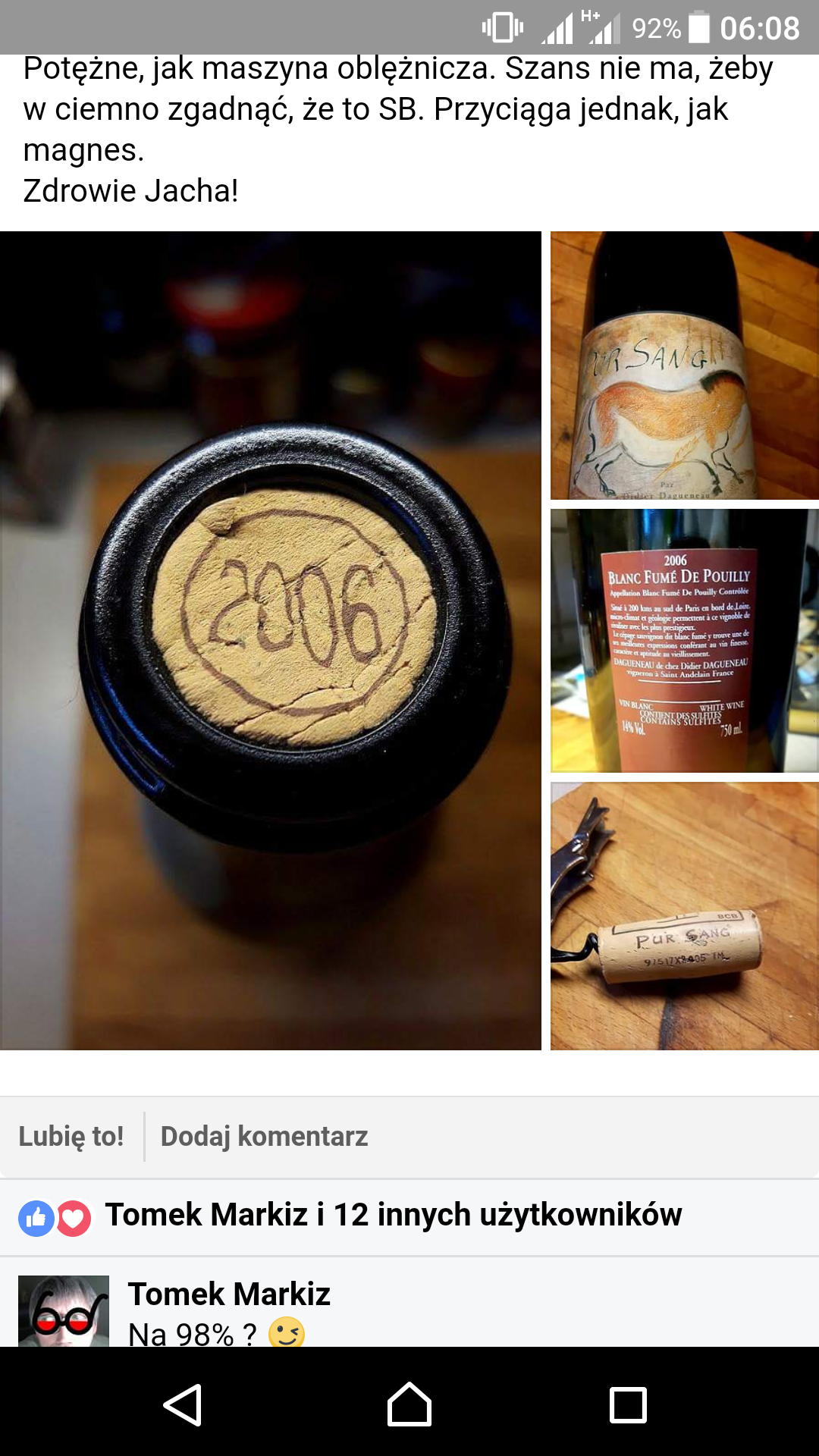
Task: Open Tomek Markiz's profile from the comment name
Action: coord(229,1294)
